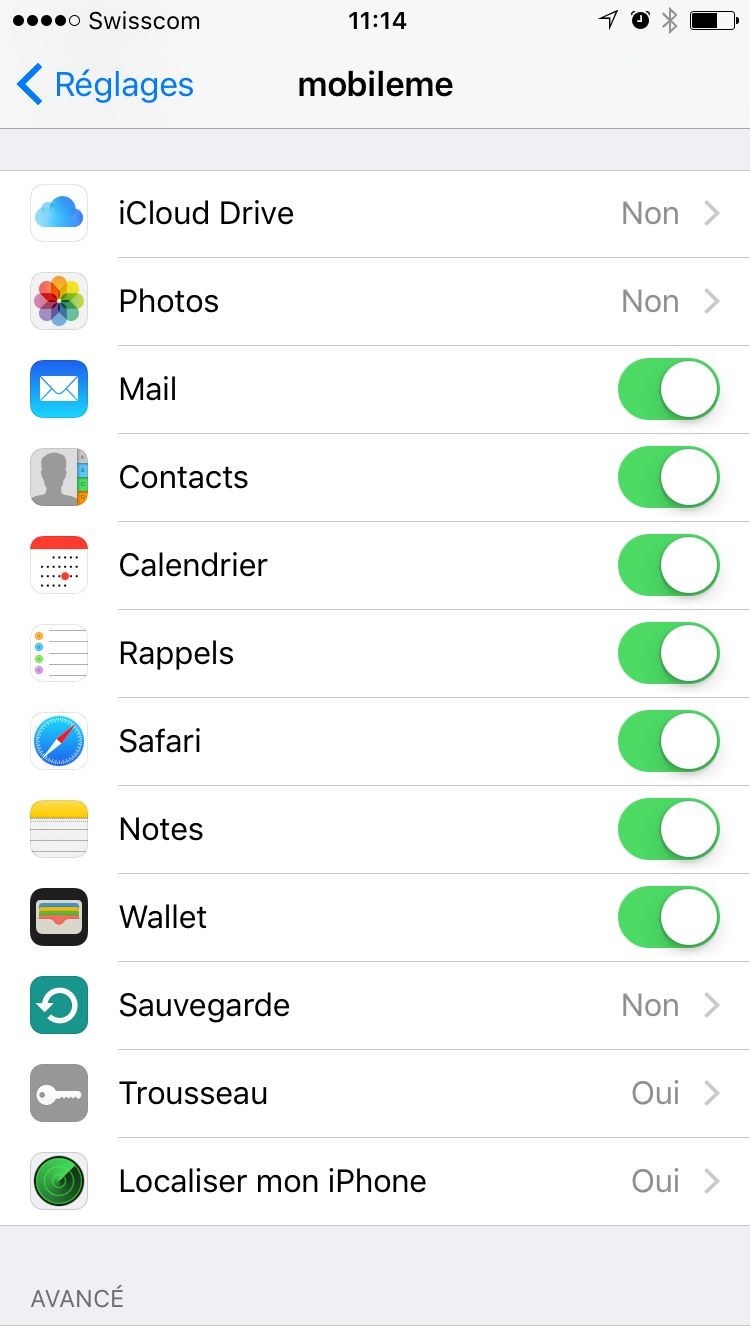Toggle the Calendrier switch
The image size is (750, 1334).
(x=668, y=565)
